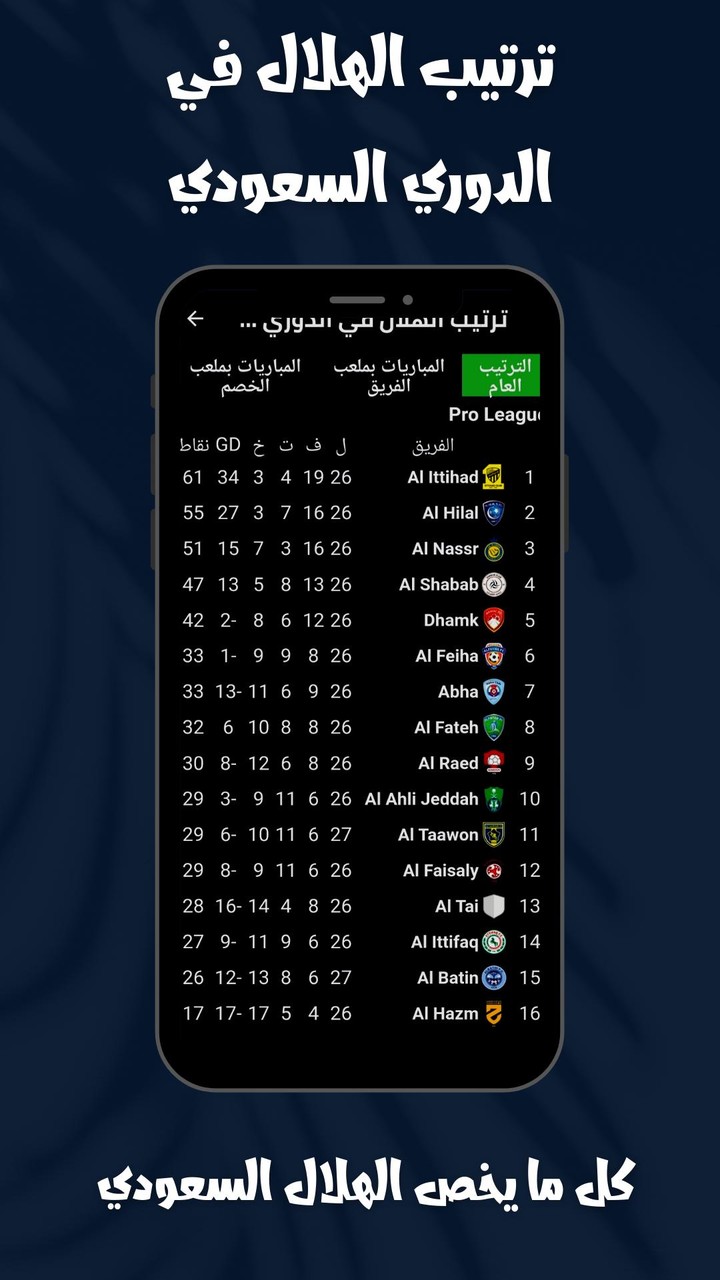This screenshot has width=720, height=1280.
Task: Tap the Al Hilal club crest icon
Action: point(494,513)
